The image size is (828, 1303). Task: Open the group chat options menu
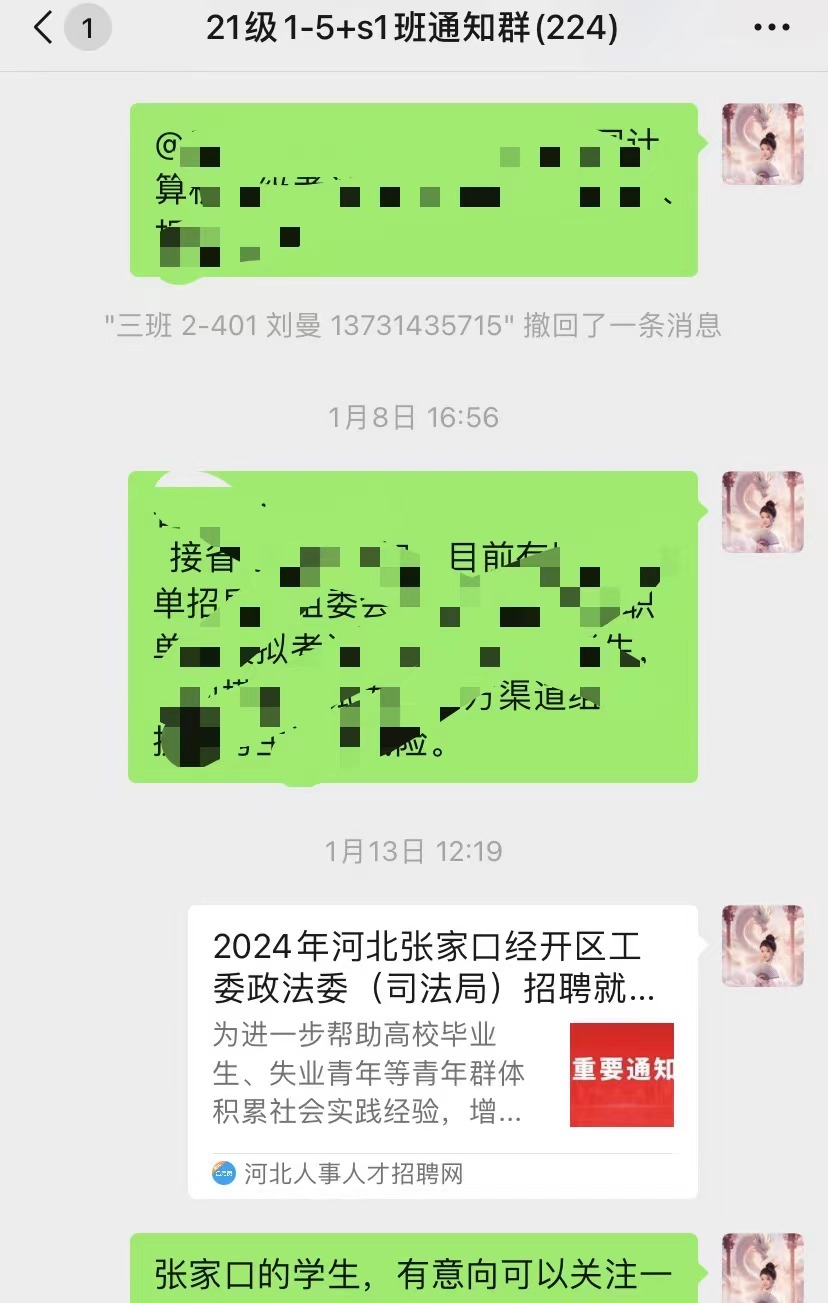tap(771, 29)
